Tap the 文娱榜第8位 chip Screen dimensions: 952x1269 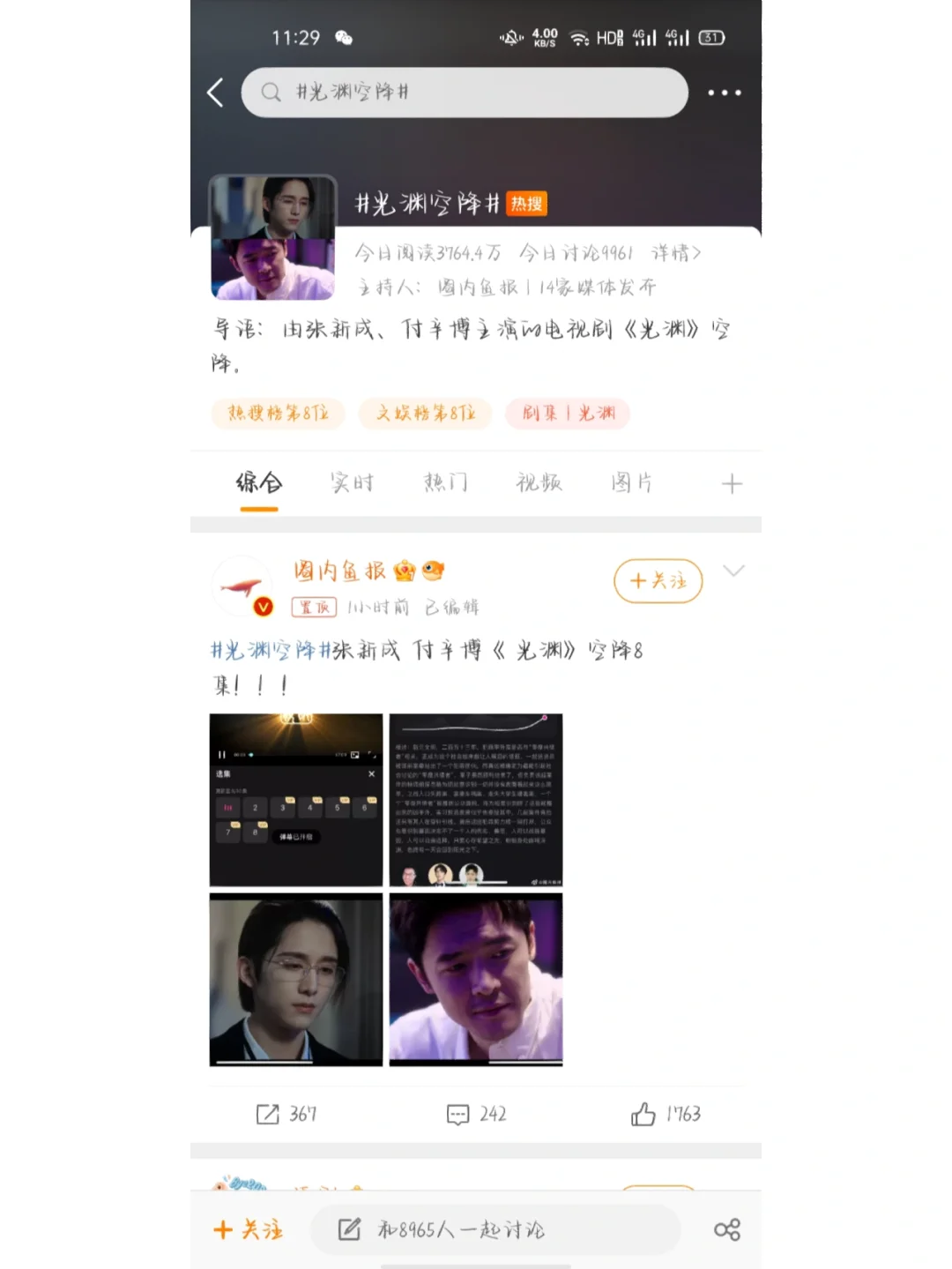coord(425,413)
